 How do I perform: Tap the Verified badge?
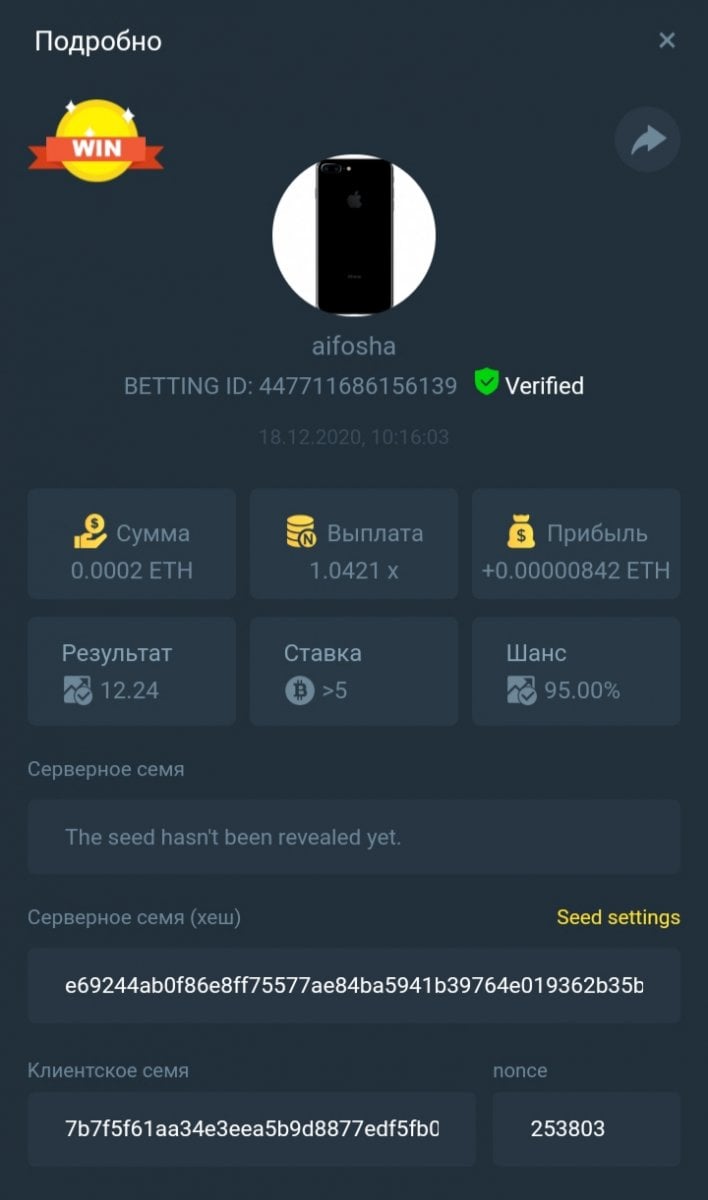click(529, 385)
